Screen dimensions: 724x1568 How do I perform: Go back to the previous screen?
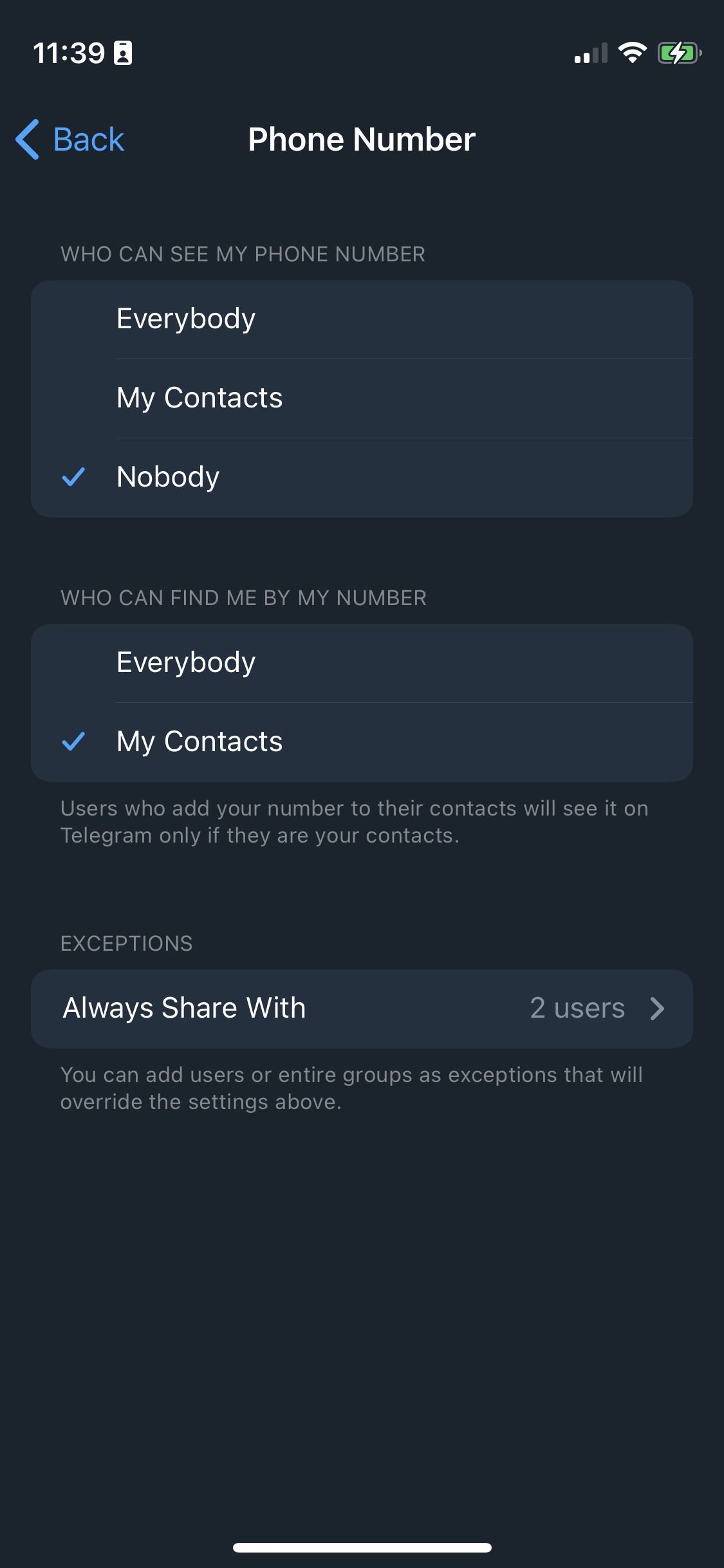[x=71, y=140]
